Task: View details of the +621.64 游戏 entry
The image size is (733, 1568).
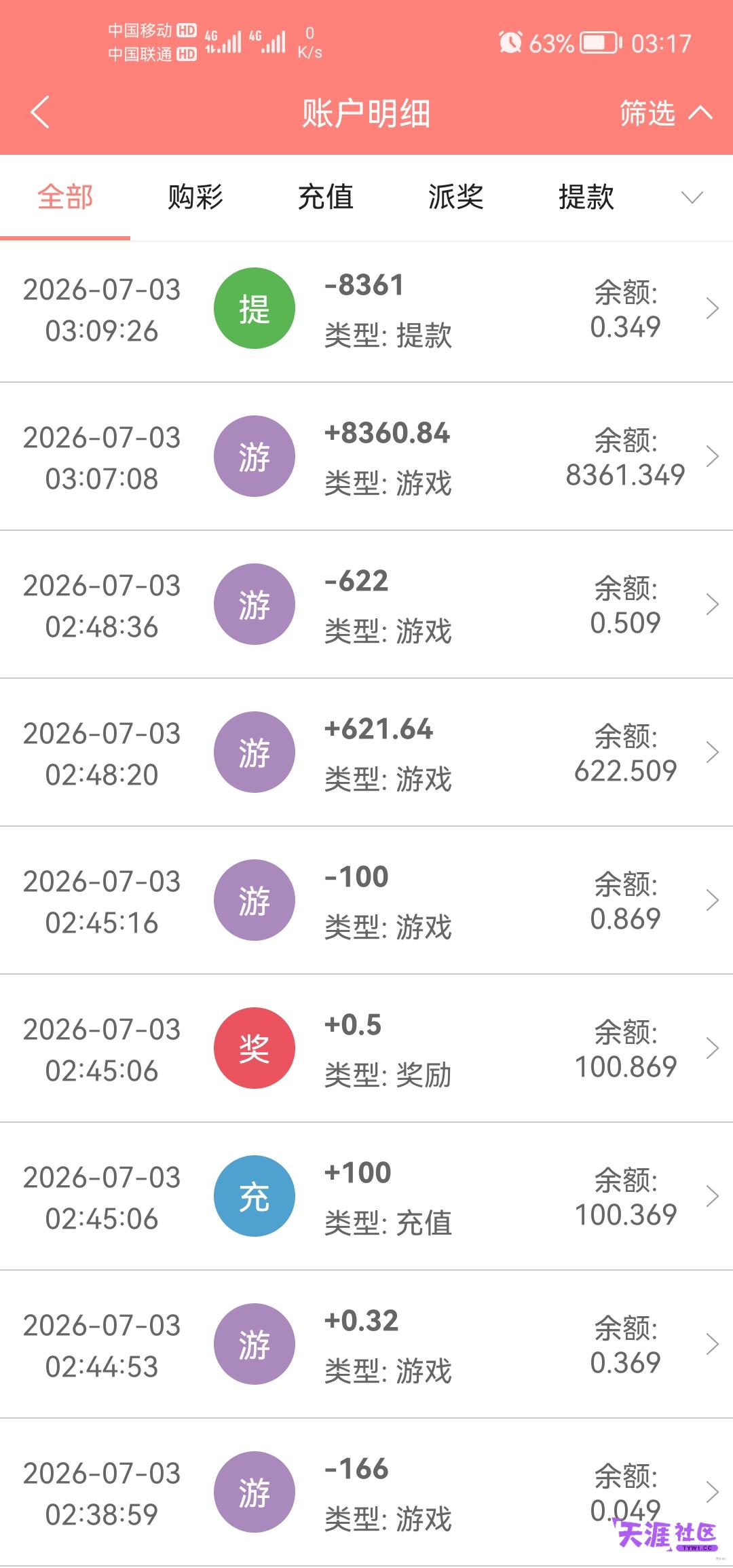Action: pos(366,753)
